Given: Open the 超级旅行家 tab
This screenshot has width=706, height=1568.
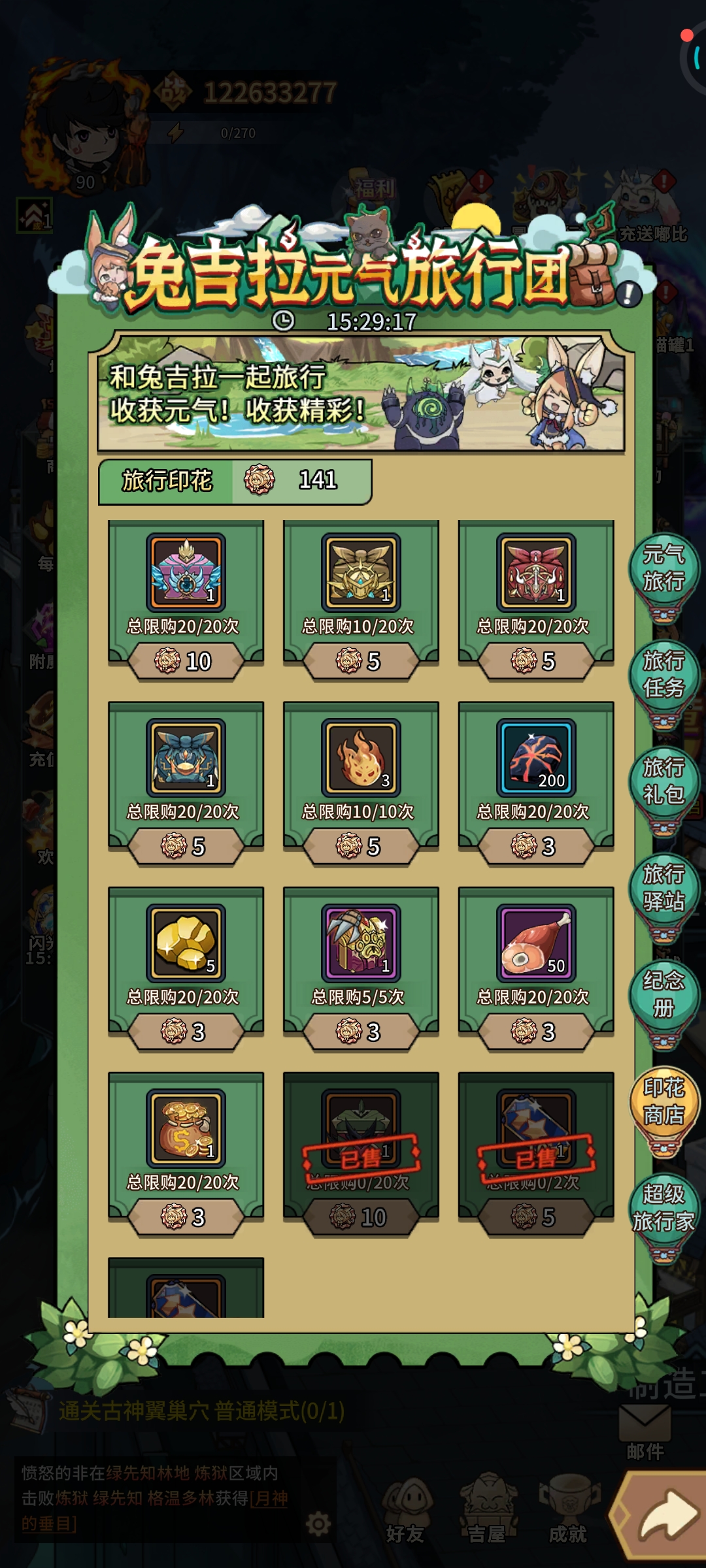Looking at the screenshot, I should pyautogui.click(x=664, y=1208).
